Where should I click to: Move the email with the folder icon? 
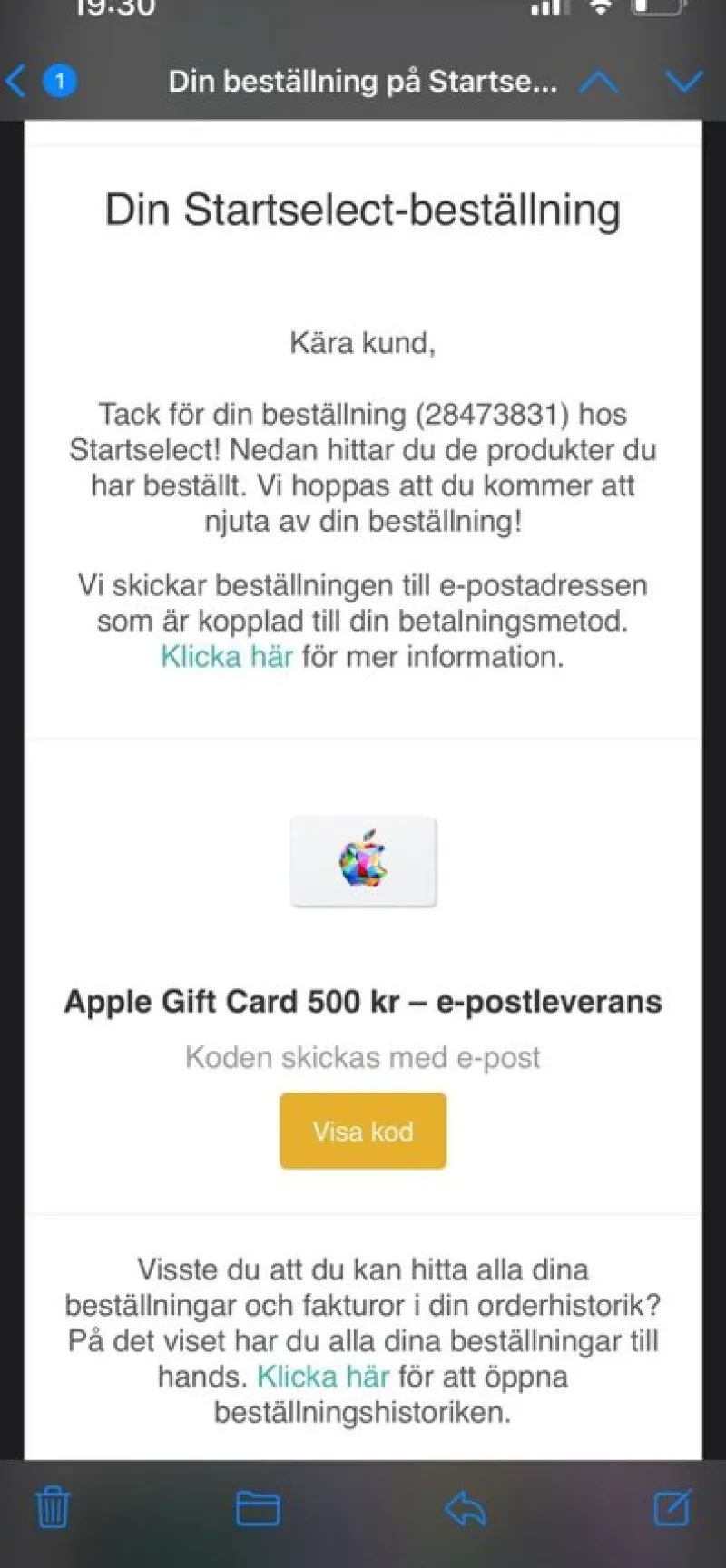click(259, 1508)
